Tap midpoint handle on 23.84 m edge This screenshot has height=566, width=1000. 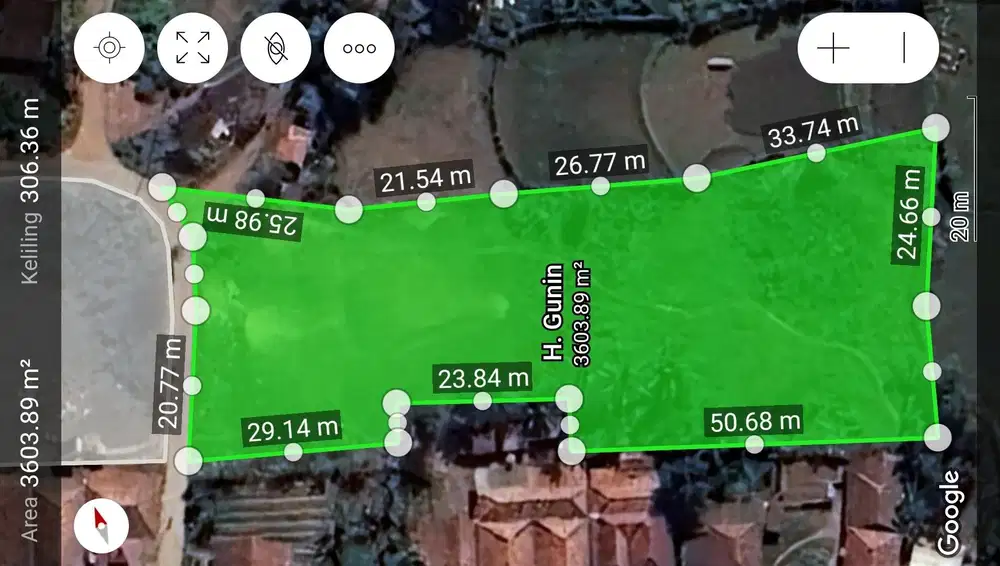pos(483,401)
